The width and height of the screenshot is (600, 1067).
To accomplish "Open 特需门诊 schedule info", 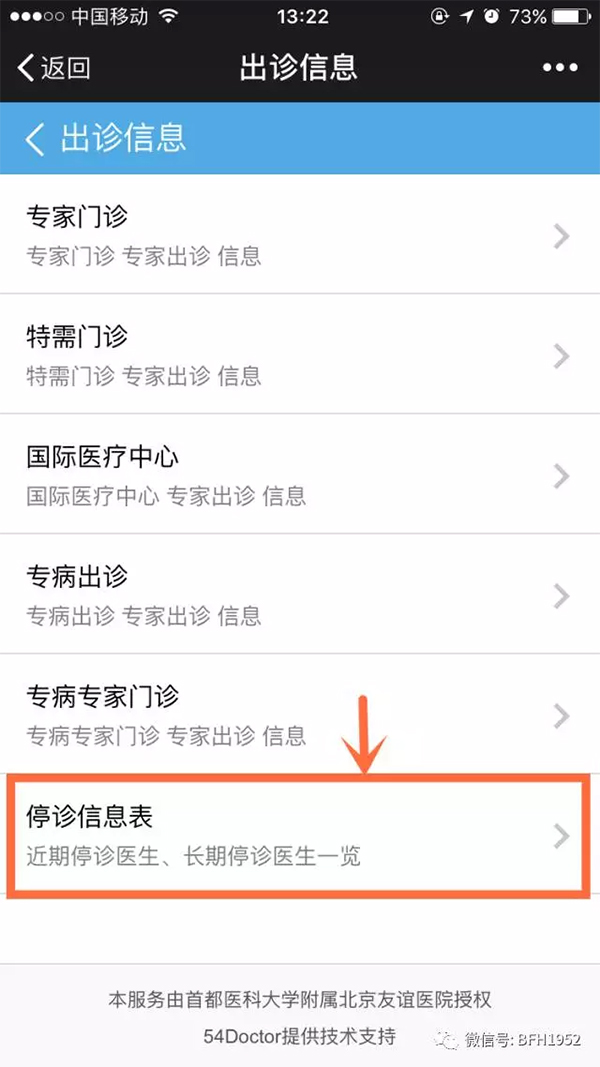I will point(300,355).
